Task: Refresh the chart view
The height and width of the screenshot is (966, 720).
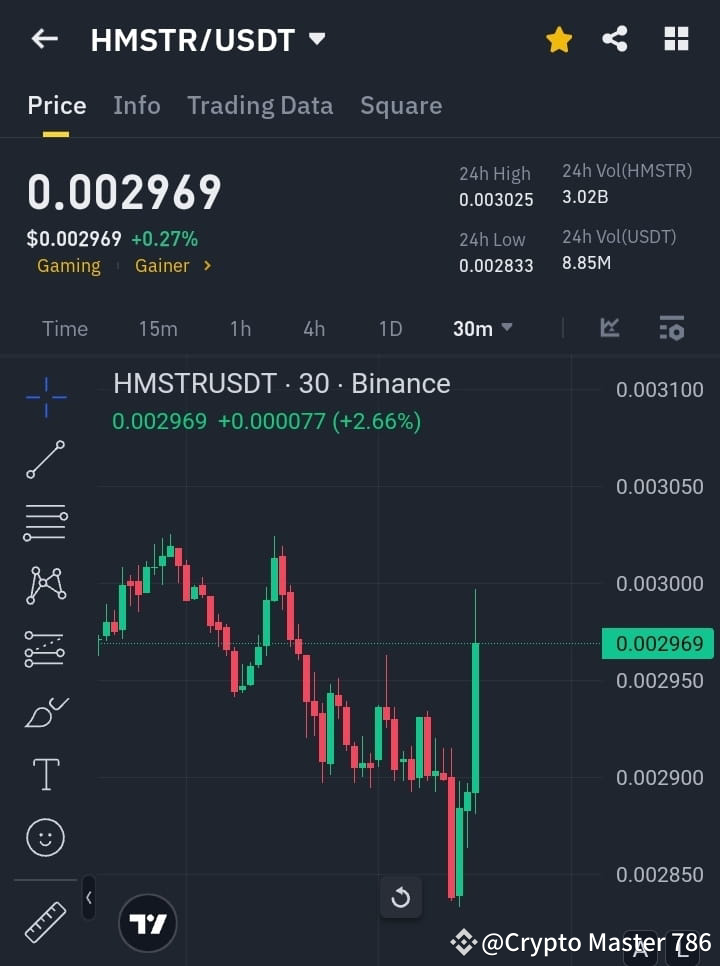Action: 401,898
